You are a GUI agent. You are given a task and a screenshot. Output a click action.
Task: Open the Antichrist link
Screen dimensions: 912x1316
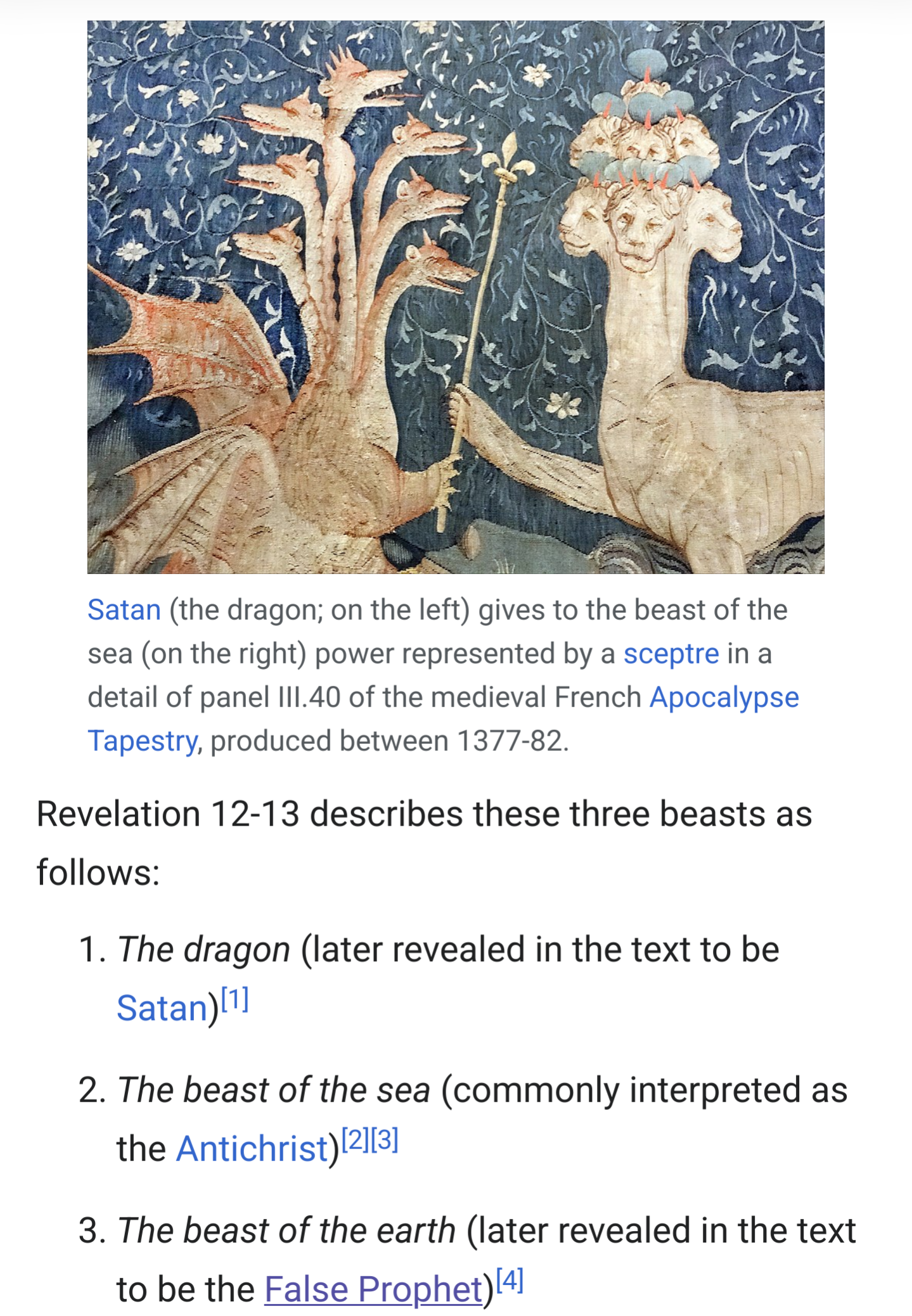252,1148
